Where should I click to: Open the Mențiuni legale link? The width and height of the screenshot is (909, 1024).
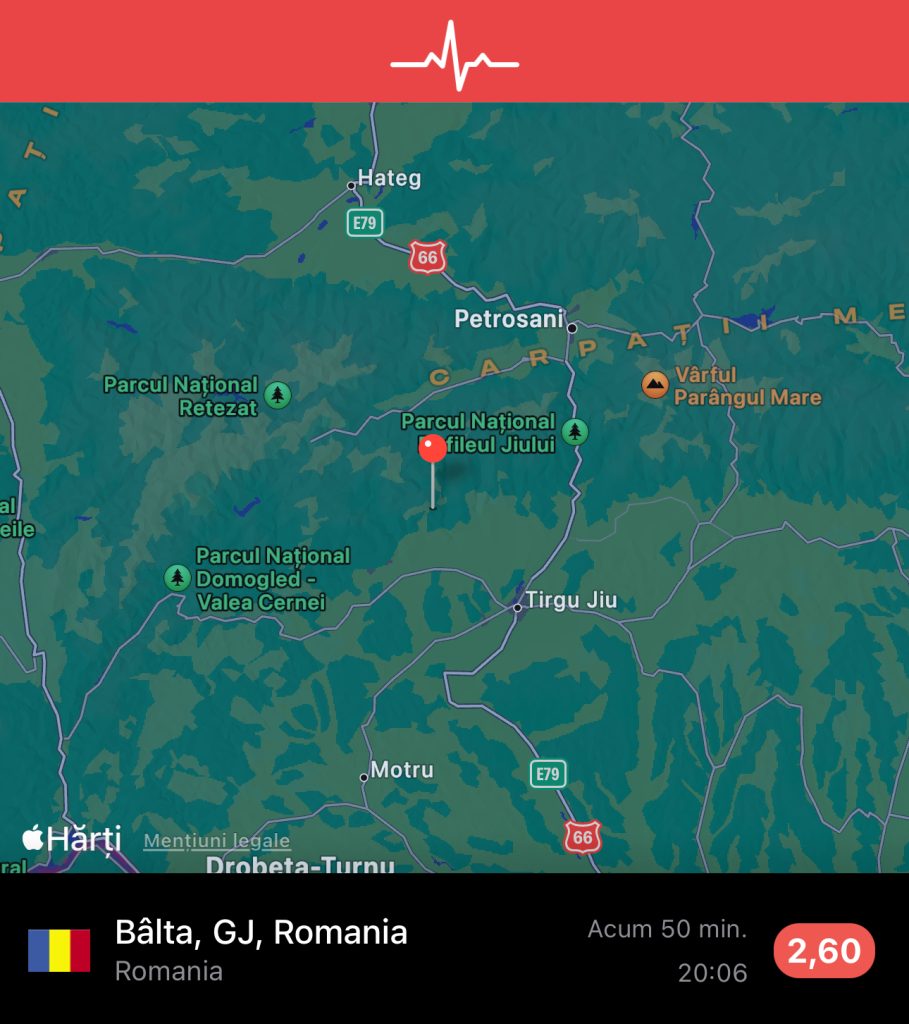click(216, 841)
